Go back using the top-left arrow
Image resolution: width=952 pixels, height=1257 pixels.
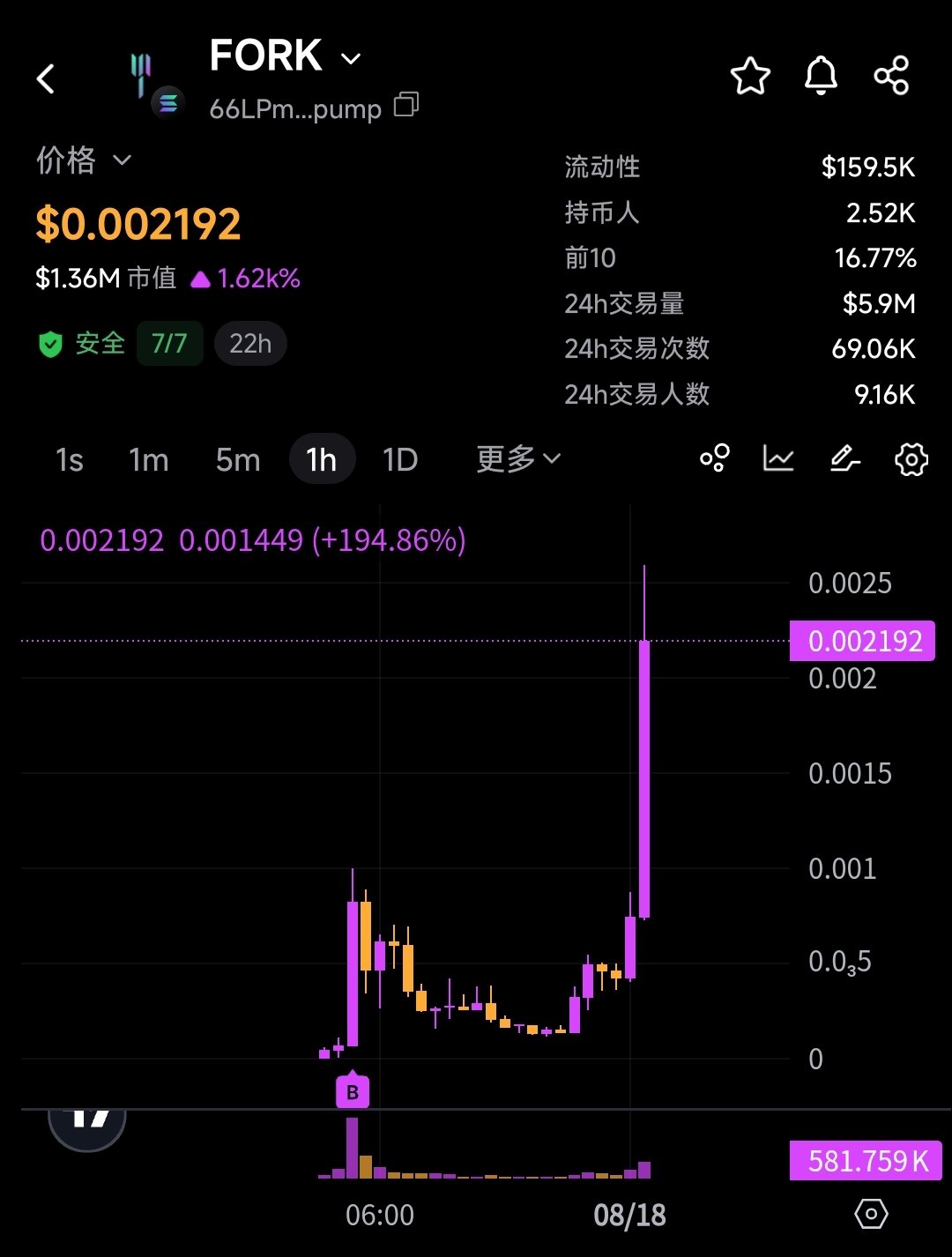pos(46,78)
